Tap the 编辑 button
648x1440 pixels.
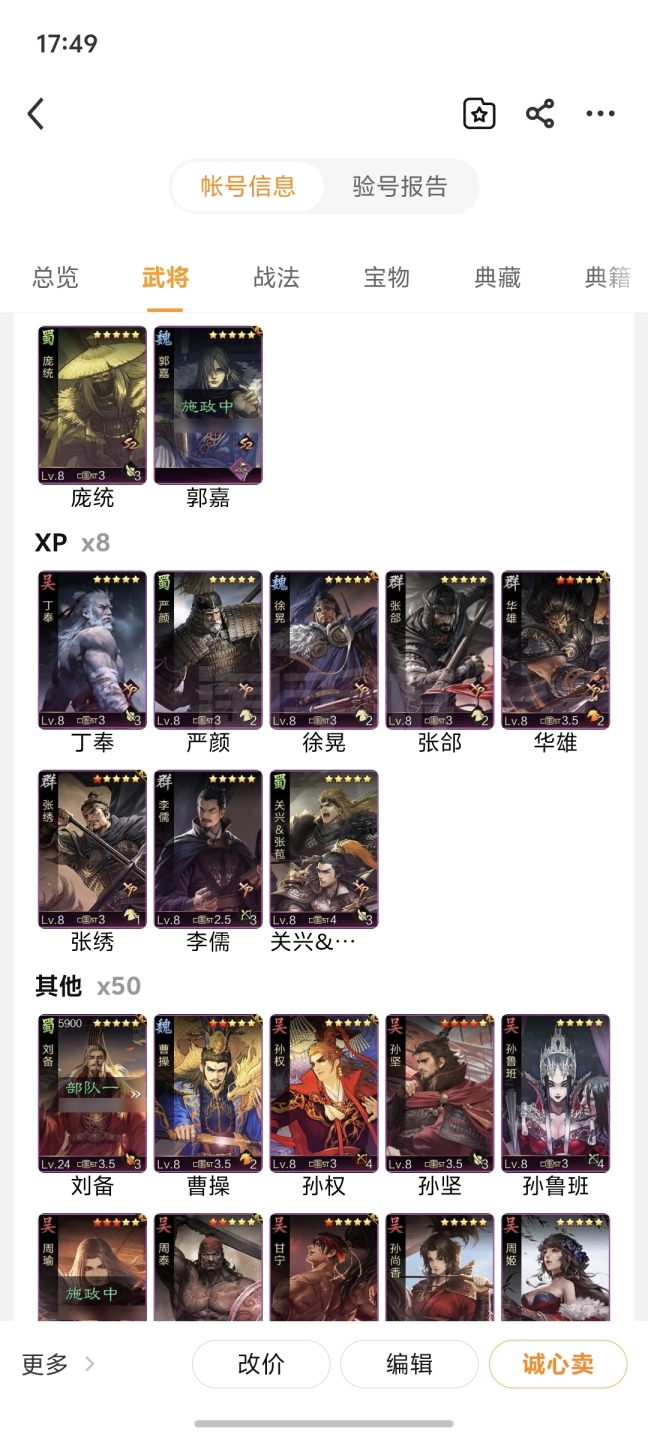[x=409, y=1364]
